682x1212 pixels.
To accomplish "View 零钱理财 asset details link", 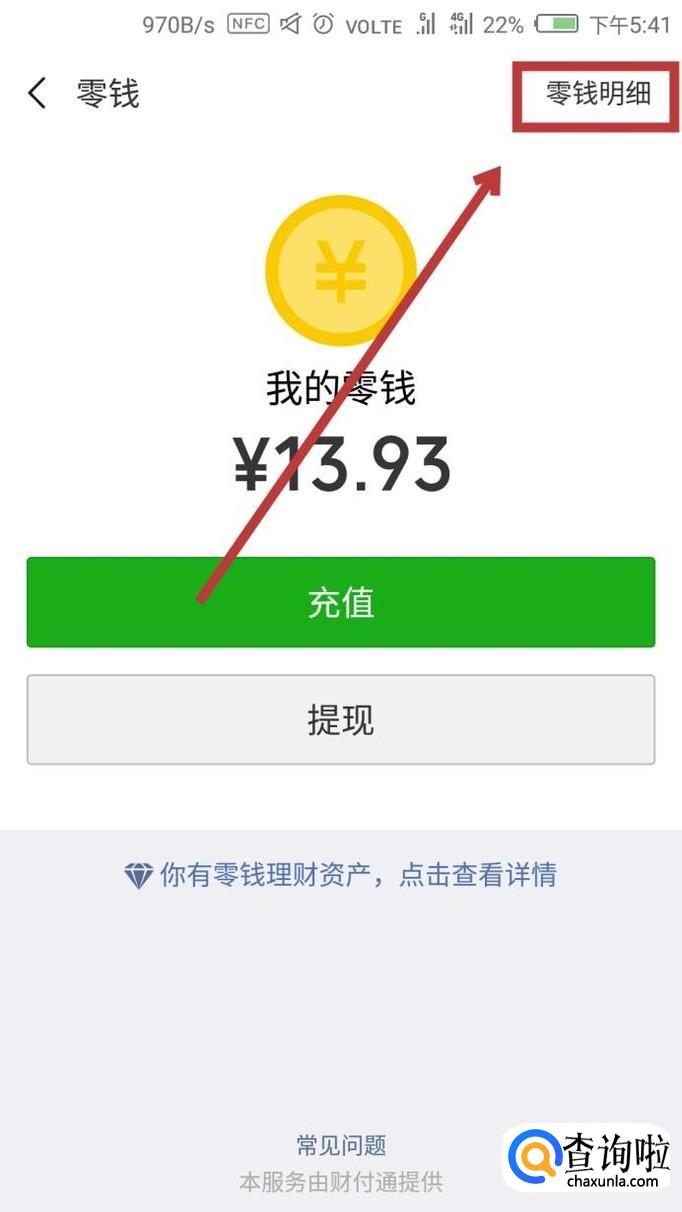I will click(340, 875).
